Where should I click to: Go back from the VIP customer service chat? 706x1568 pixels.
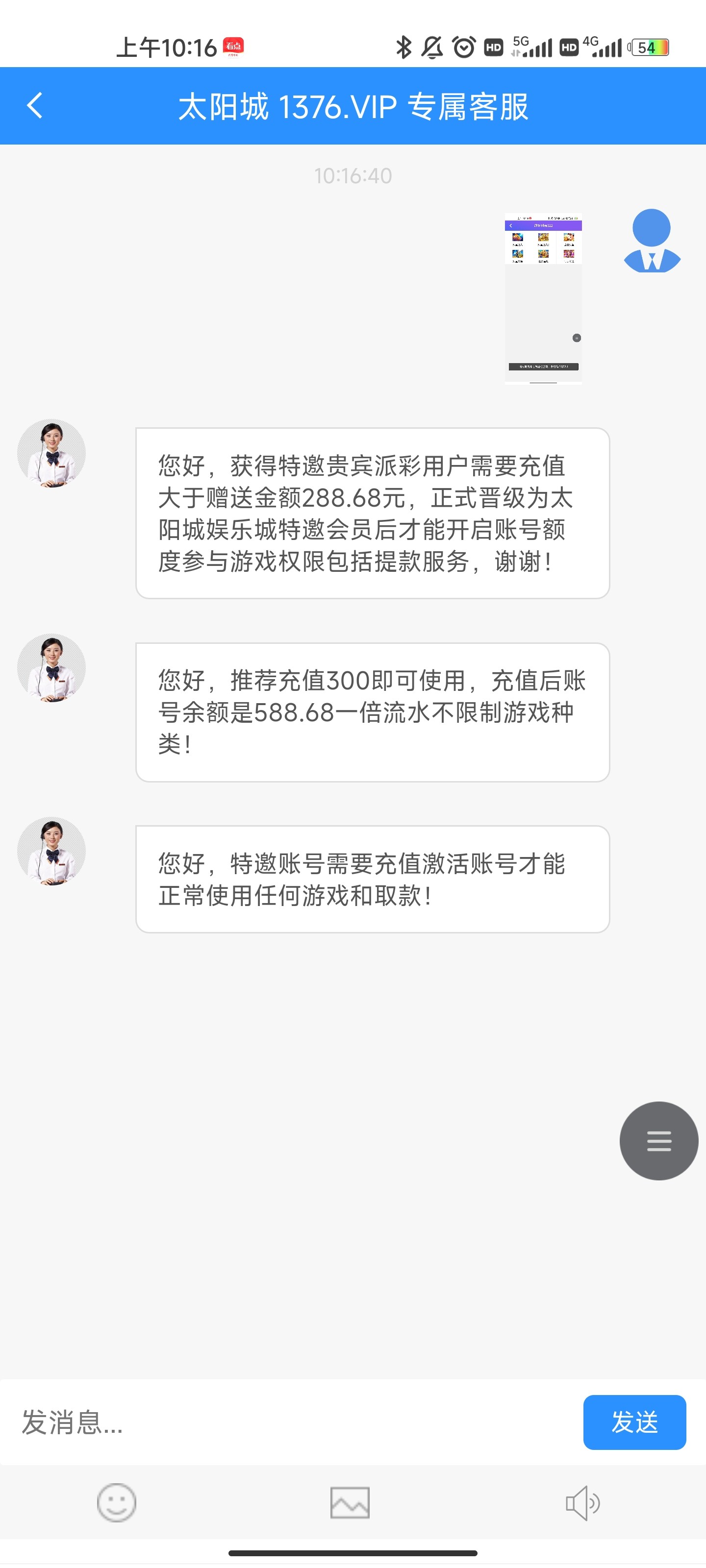coord(35,106)
